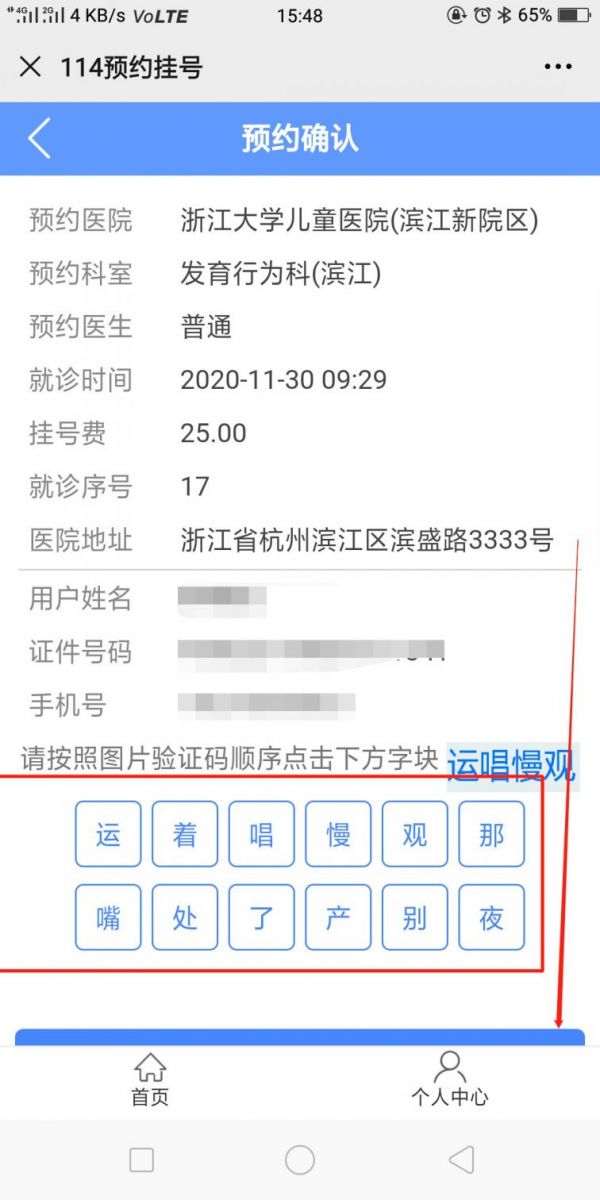Screen dimensions: 600x1200
Task: Choose the 慢 character block
Action: (338, 834)
